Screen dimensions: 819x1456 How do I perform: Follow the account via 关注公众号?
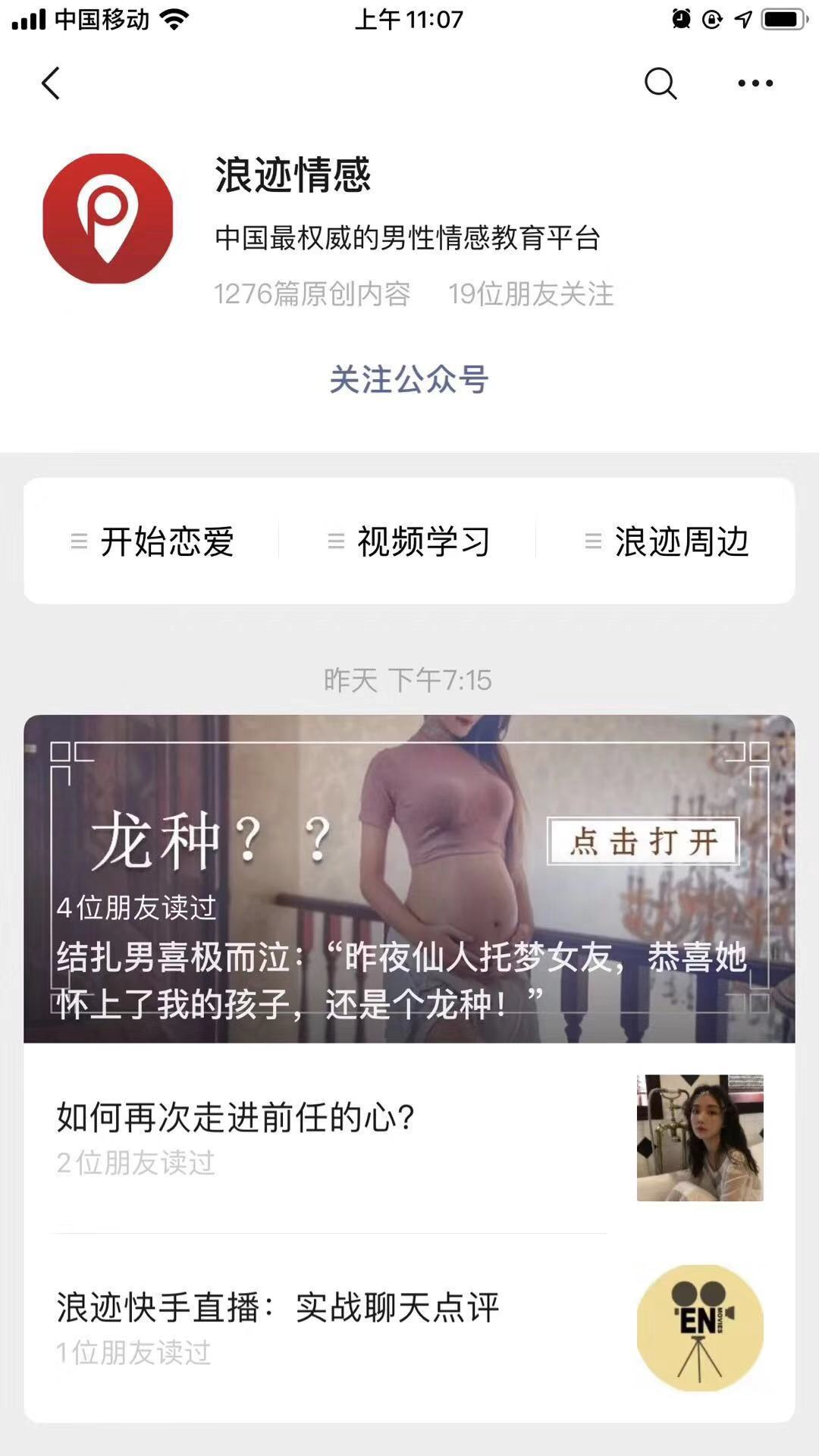[409, 379]
